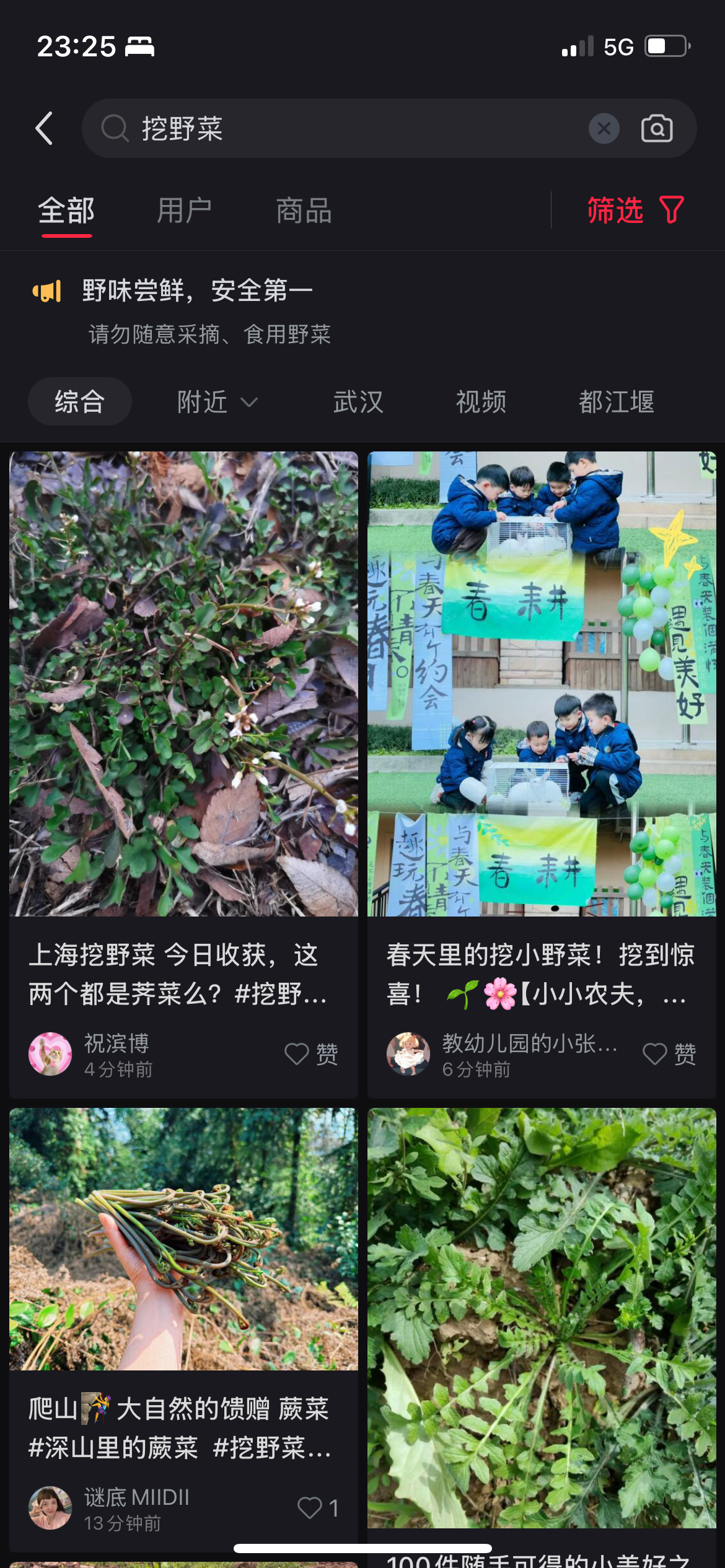Go back from search results
The height and width of the screenshot is (1568, 725).
pyautogui.click(x=45, y=128)
